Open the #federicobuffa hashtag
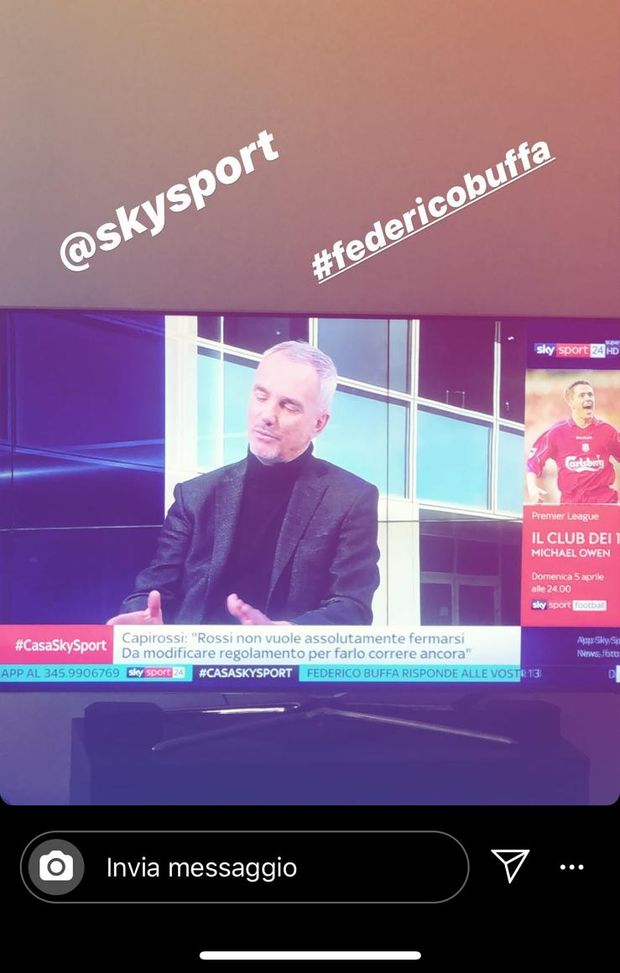This screenshot has width=620, height=973. click(432, 211)
